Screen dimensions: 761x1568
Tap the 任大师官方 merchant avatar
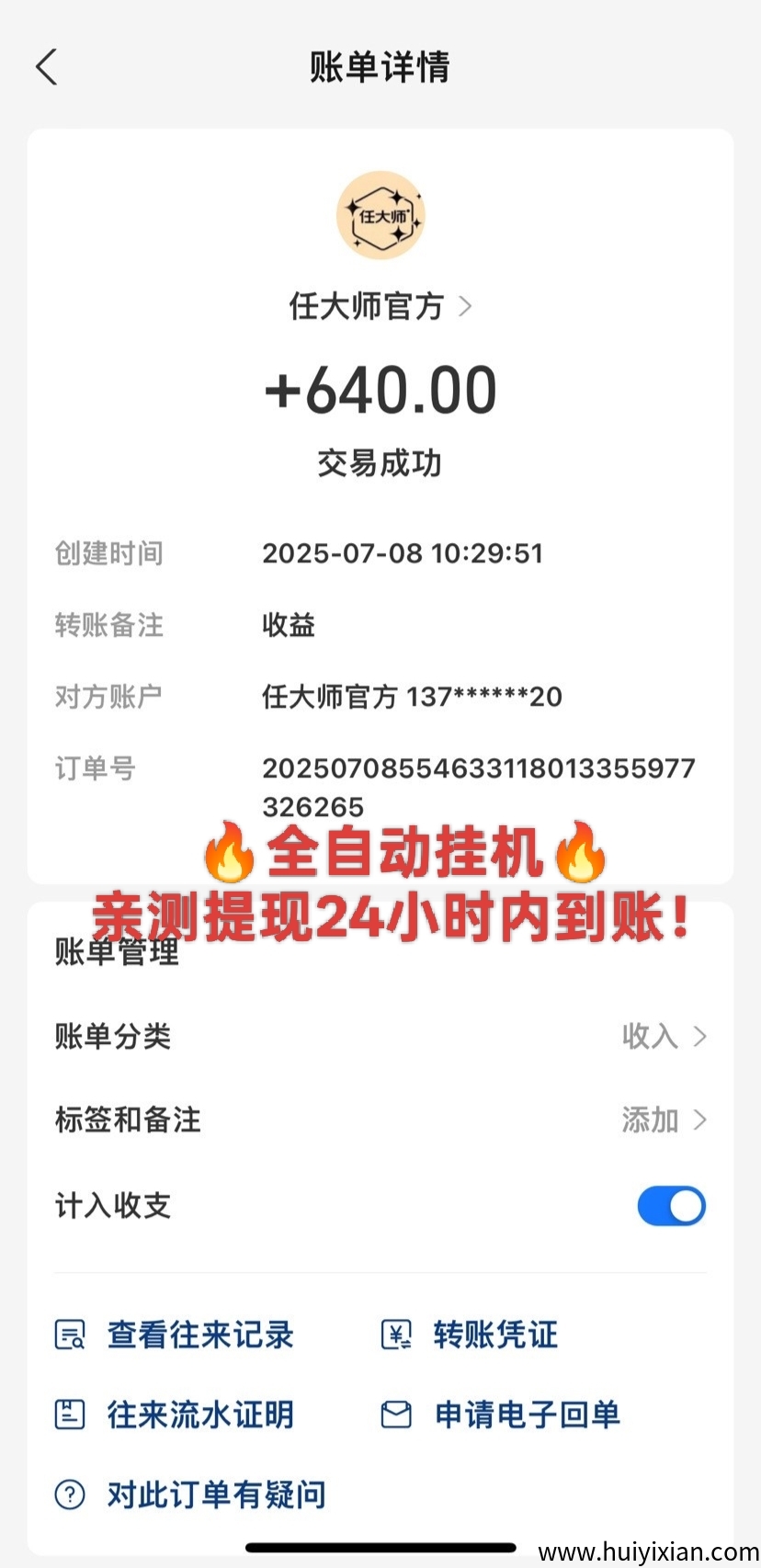tap(380, 215)
